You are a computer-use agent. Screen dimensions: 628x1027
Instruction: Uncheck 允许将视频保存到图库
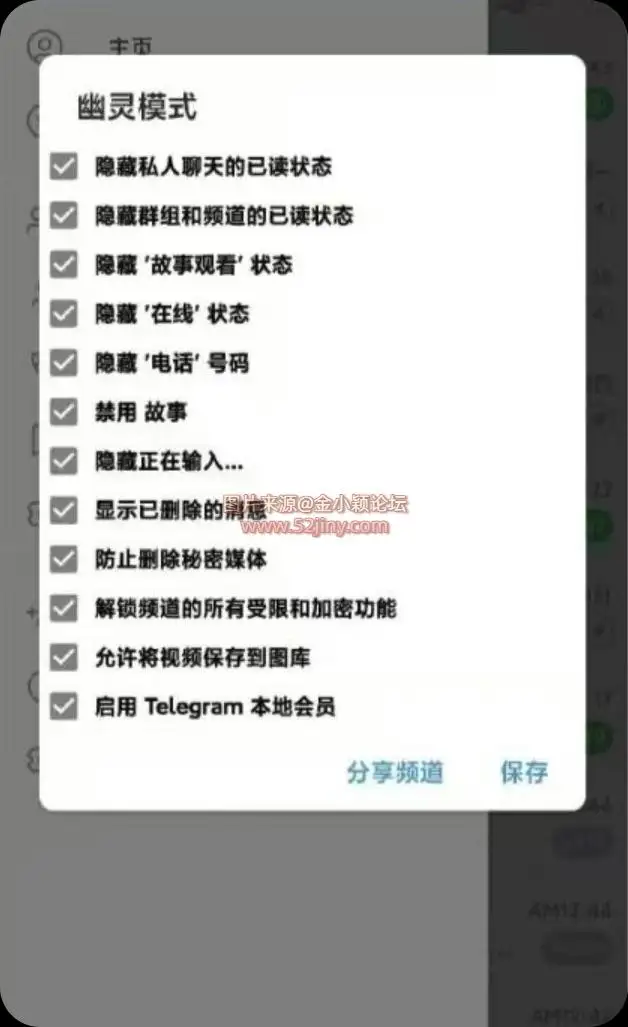point(64,657)
